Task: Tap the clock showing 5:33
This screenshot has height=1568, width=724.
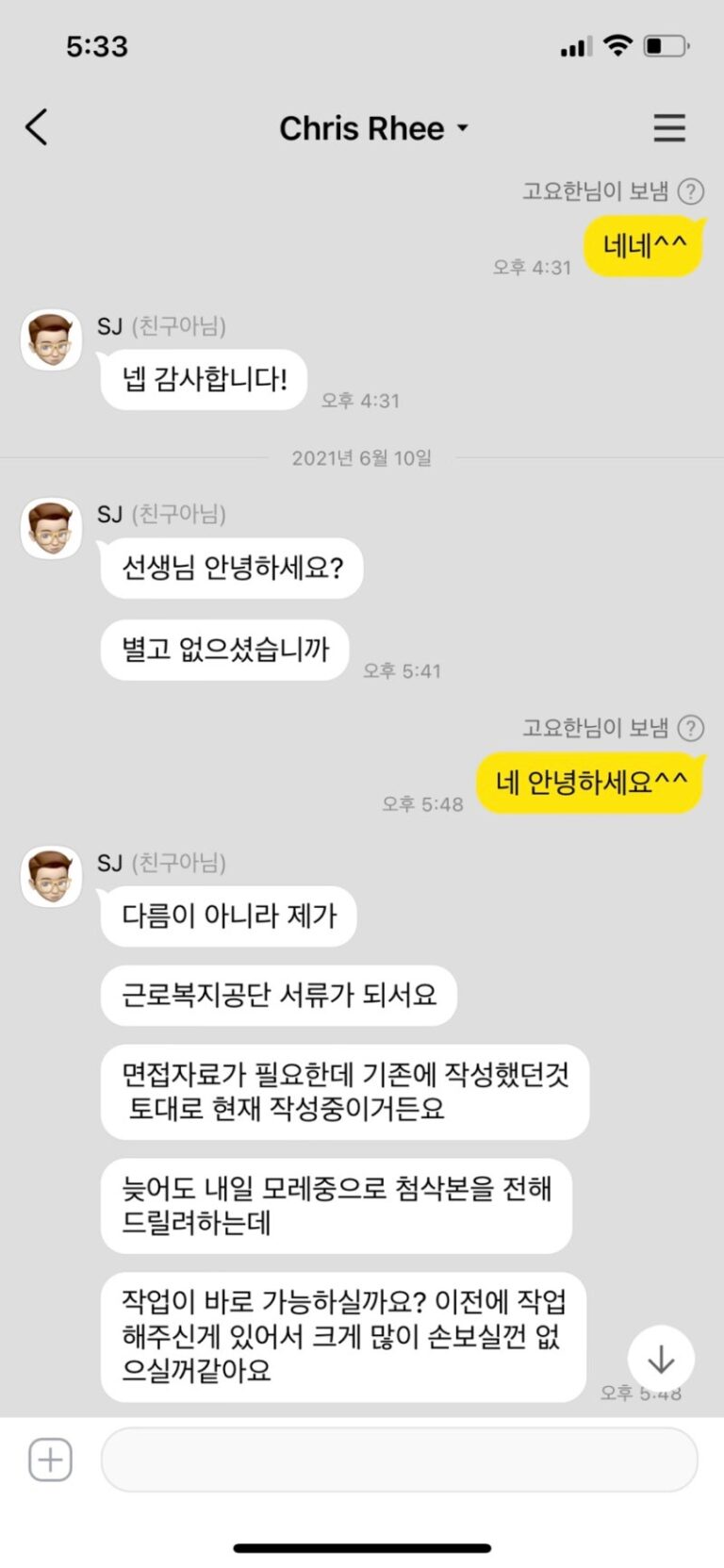Action: 97,46
